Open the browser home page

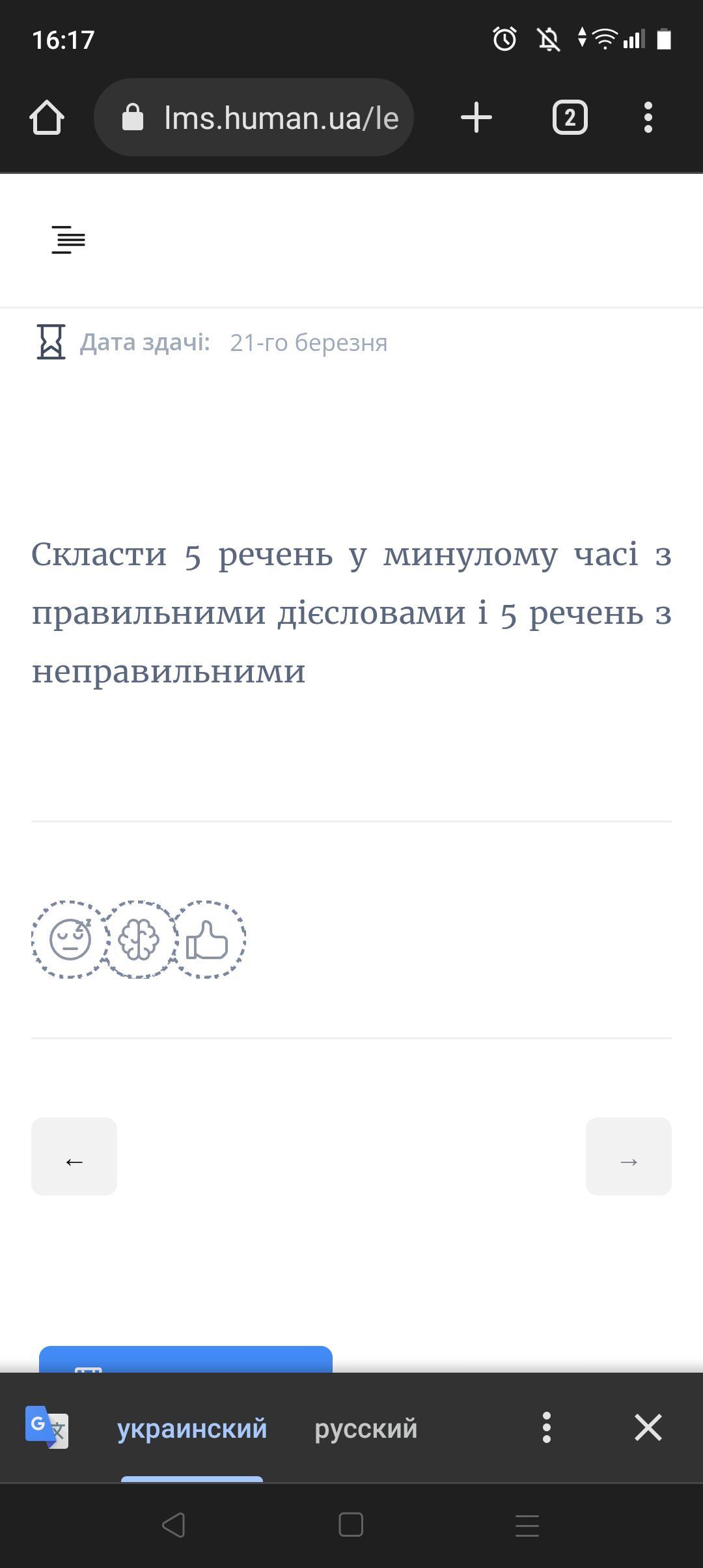click(x=47, y=118)
